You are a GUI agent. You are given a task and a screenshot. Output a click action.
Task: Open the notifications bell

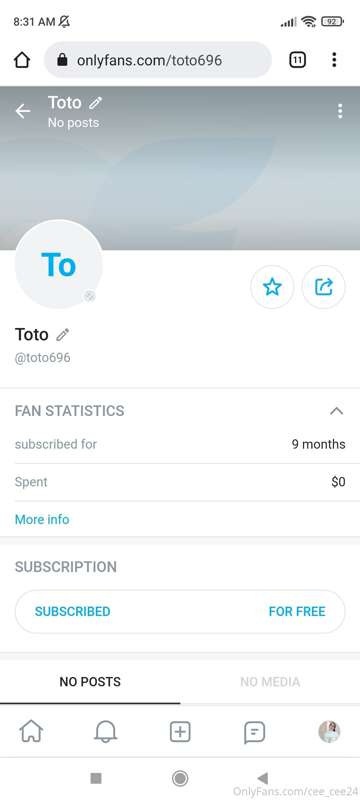[106, 732]
